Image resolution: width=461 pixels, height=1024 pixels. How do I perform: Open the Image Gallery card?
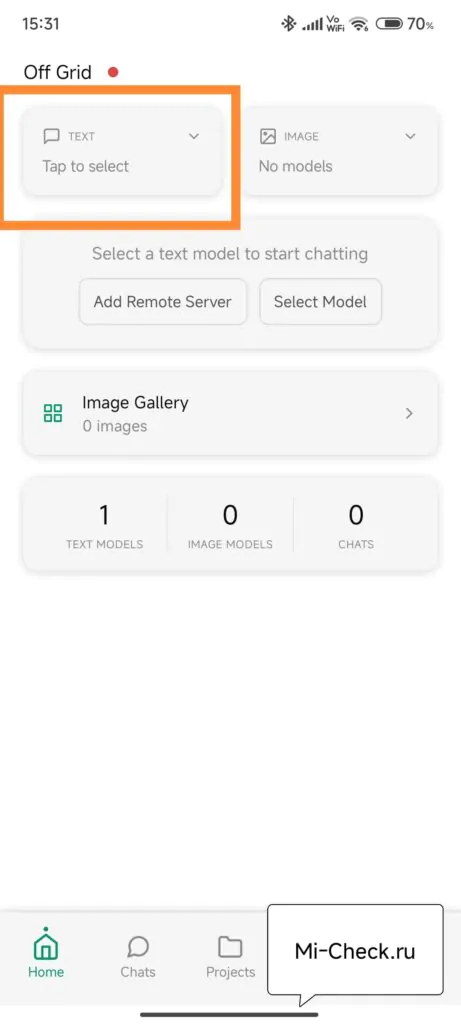point(230,413)
